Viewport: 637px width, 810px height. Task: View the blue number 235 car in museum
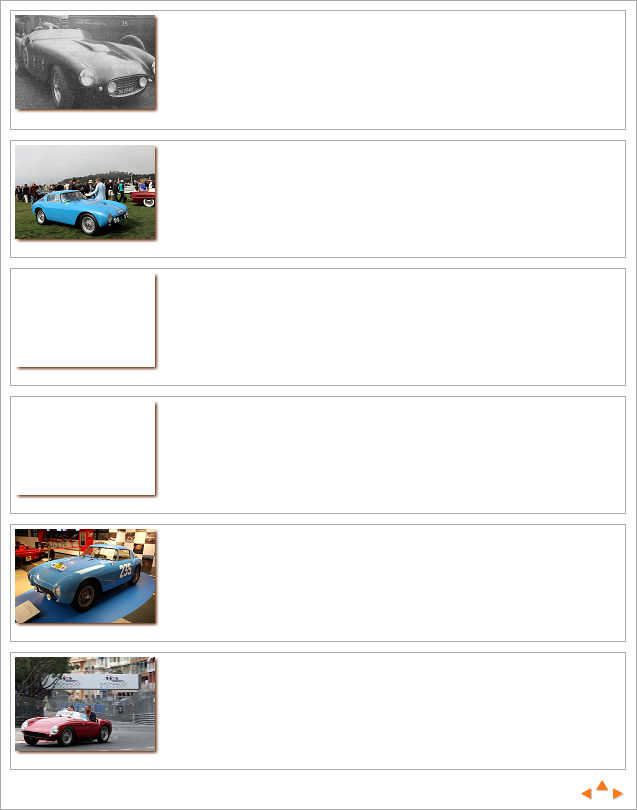pos(86,576)
